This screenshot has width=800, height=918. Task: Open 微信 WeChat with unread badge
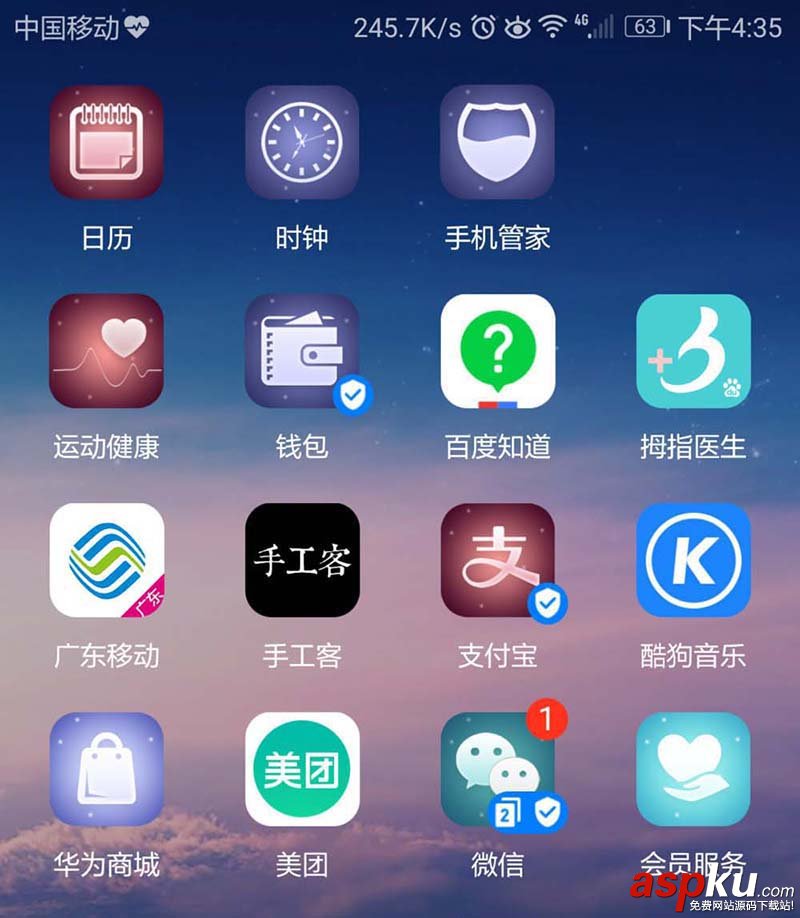point(497,768)
